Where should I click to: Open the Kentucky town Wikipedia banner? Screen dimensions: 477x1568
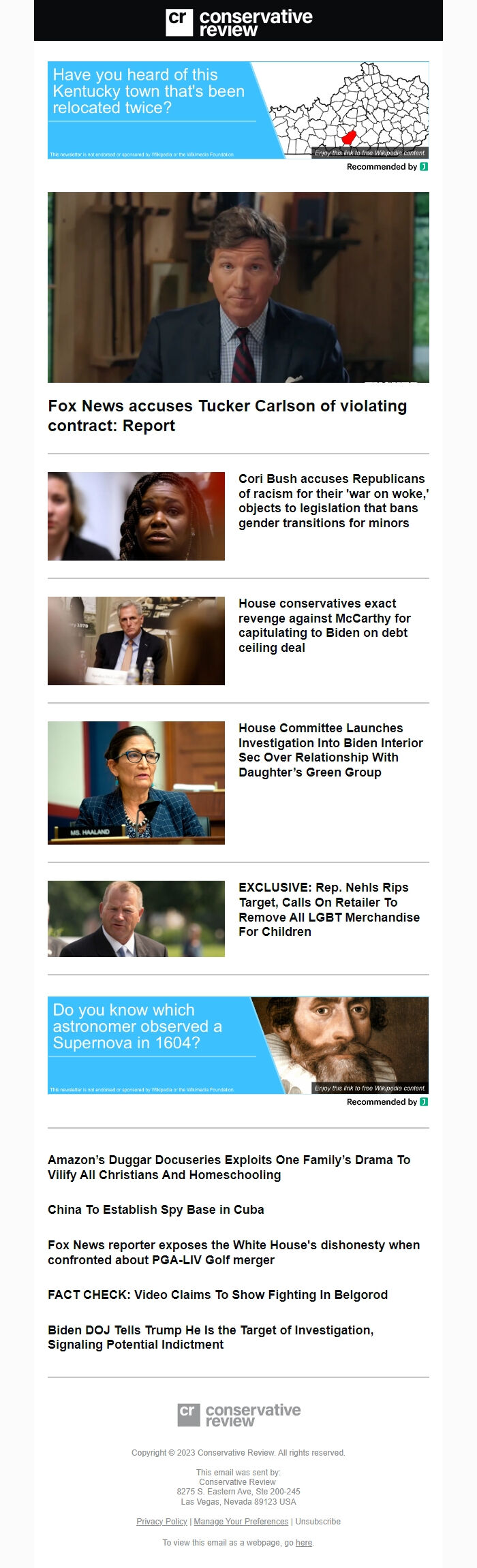[238, 110]
